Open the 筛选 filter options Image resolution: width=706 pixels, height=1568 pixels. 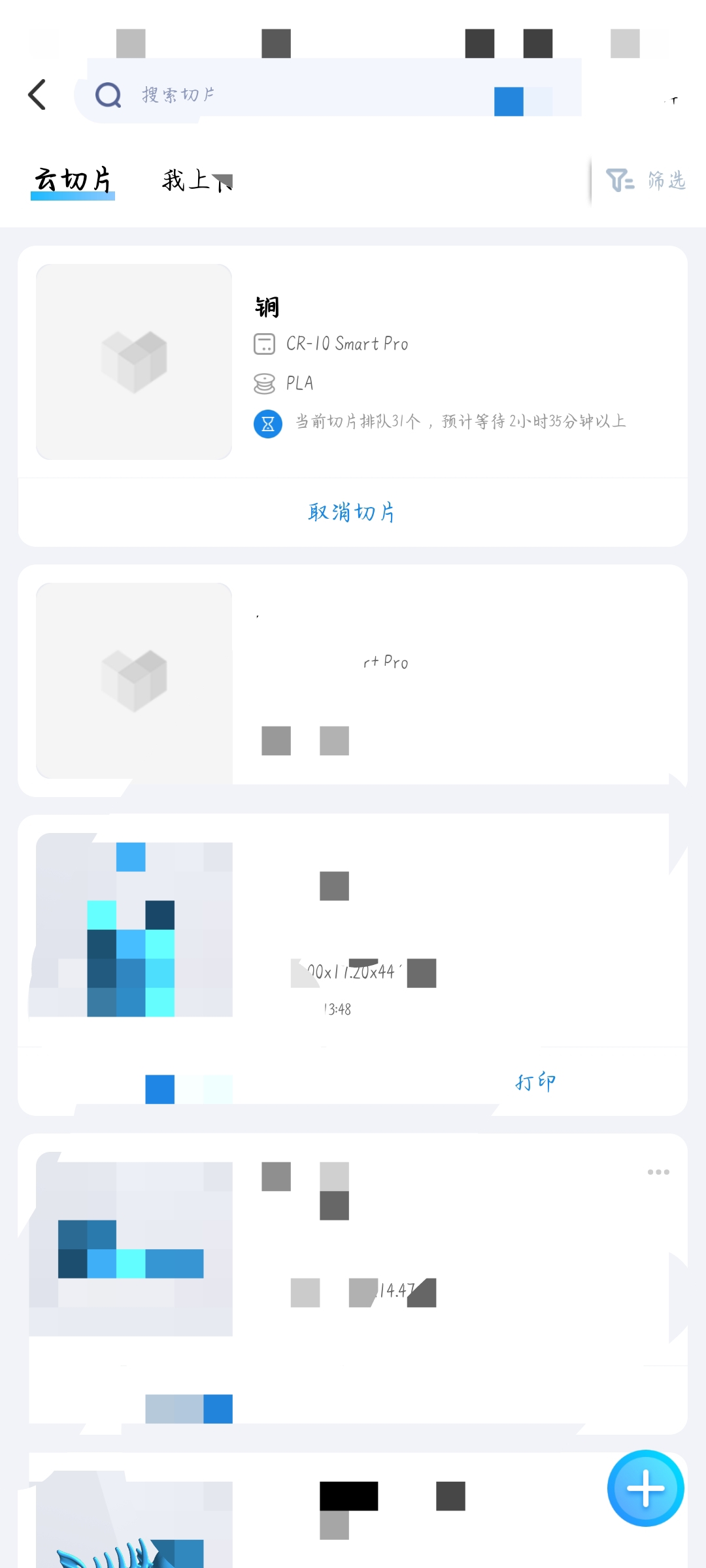pos(645,180)
